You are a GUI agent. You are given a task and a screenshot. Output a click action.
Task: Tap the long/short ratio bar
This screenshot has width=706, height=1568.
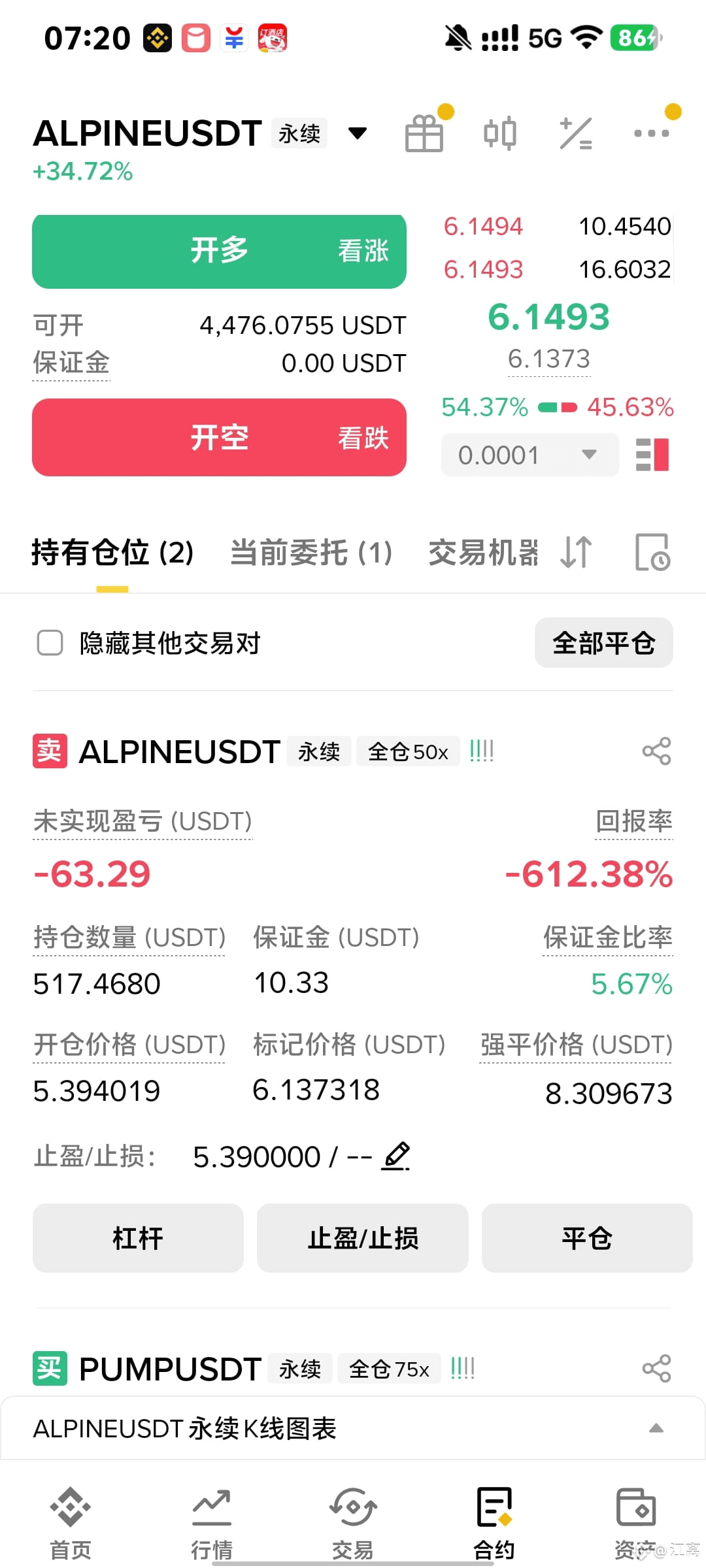point(556,407)
